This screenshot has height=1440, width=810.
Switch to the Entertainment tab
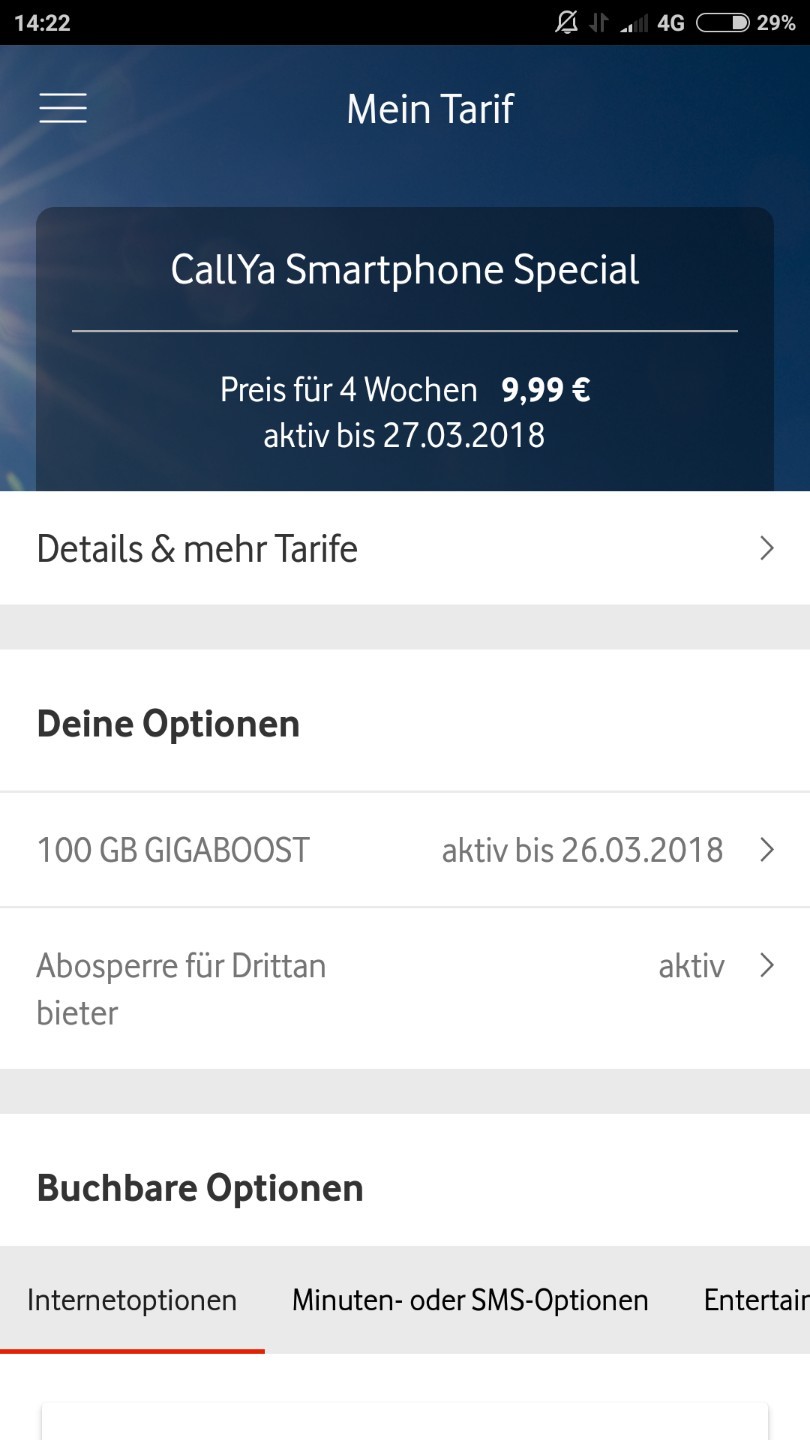tap(755, 1300)
